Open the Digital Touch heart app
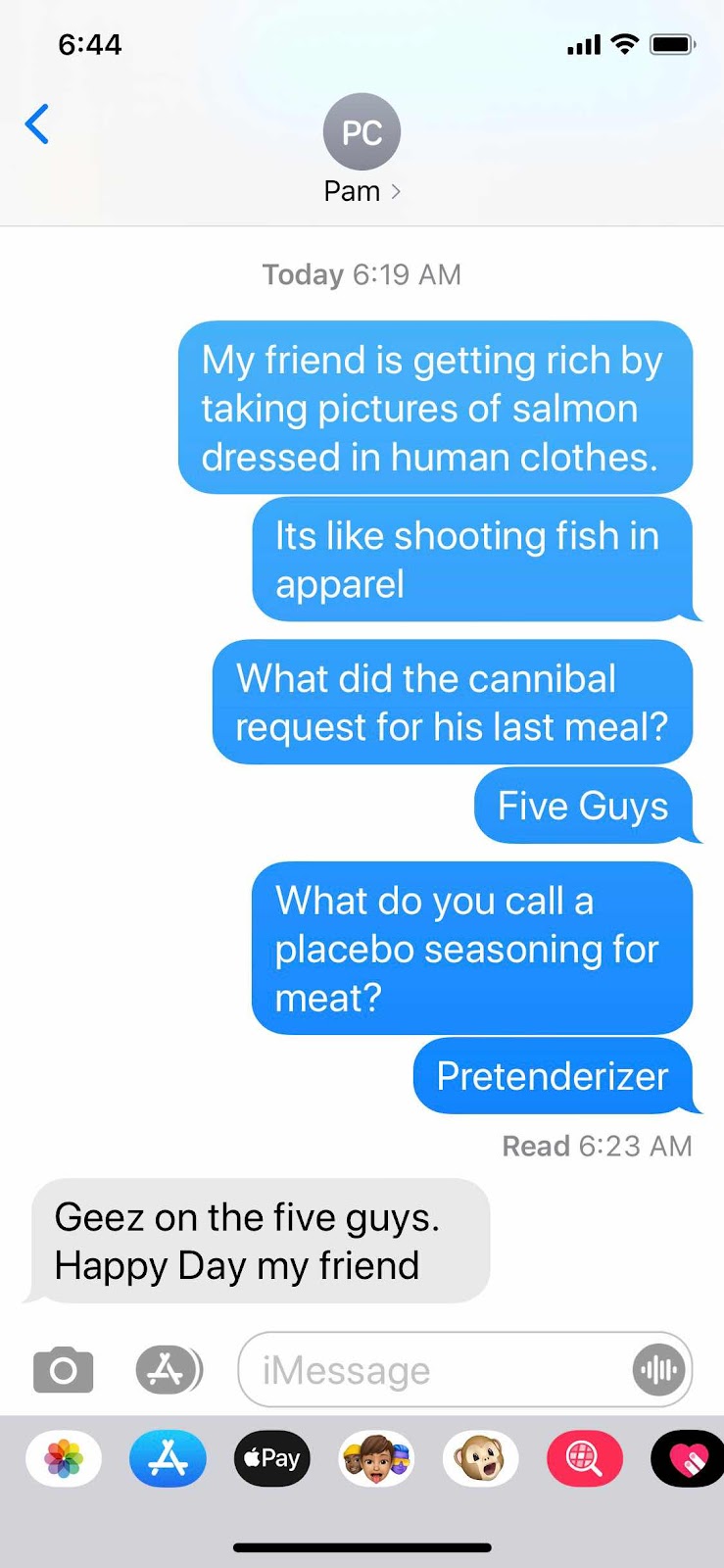This screenshot has height=1568, width=724. click(x=688, y=1458)
